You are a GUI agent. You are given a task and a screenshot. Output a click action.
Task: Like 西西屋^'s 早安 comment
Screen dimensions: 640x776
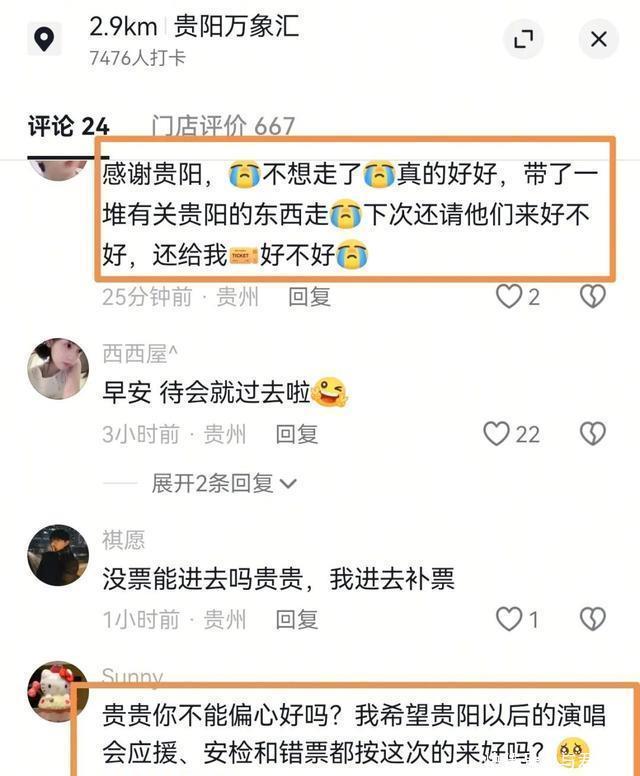pyautogui.click(x=497, y=433)
